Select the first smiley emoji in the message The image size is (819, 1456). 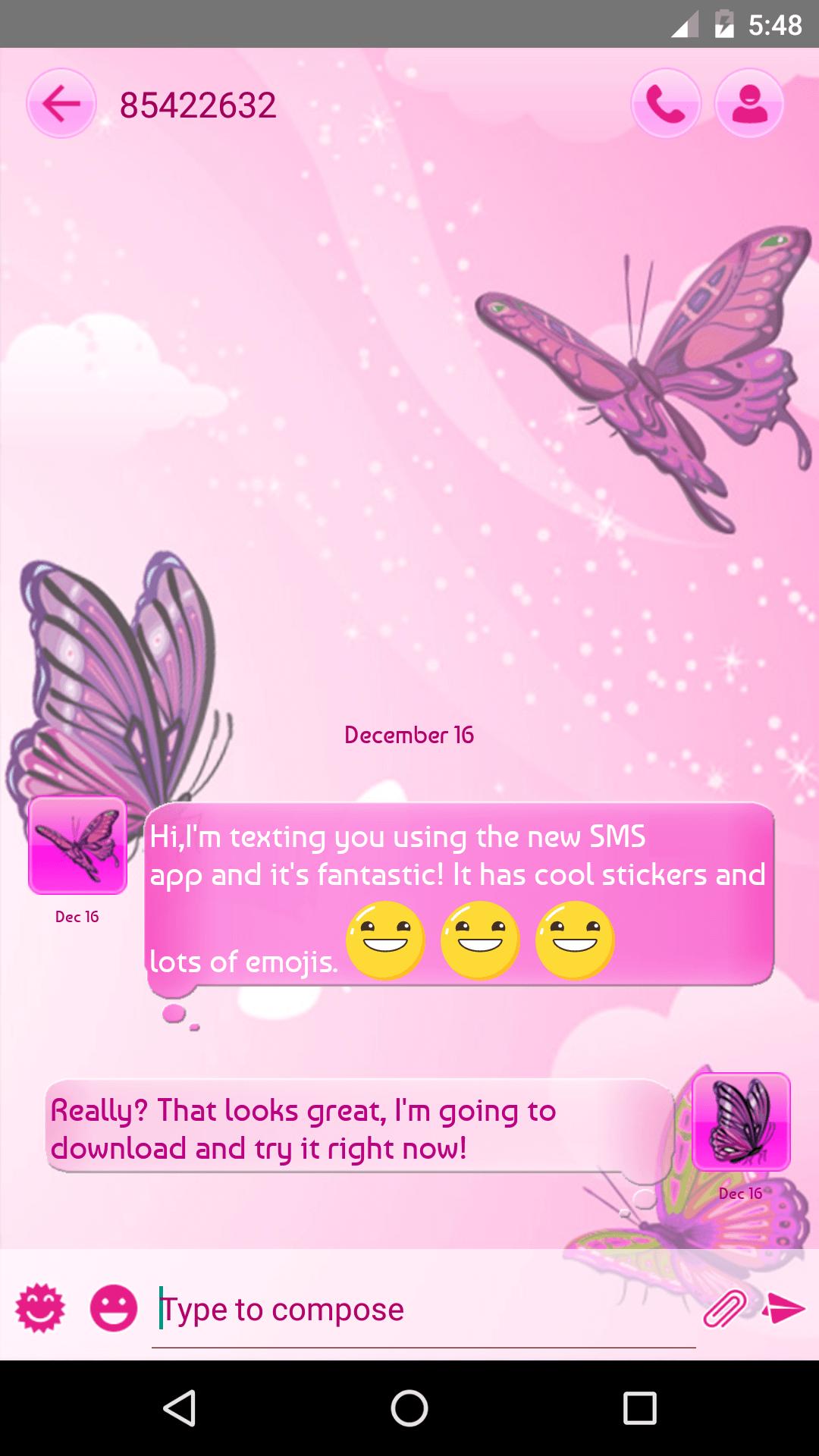tap(385, 940)
